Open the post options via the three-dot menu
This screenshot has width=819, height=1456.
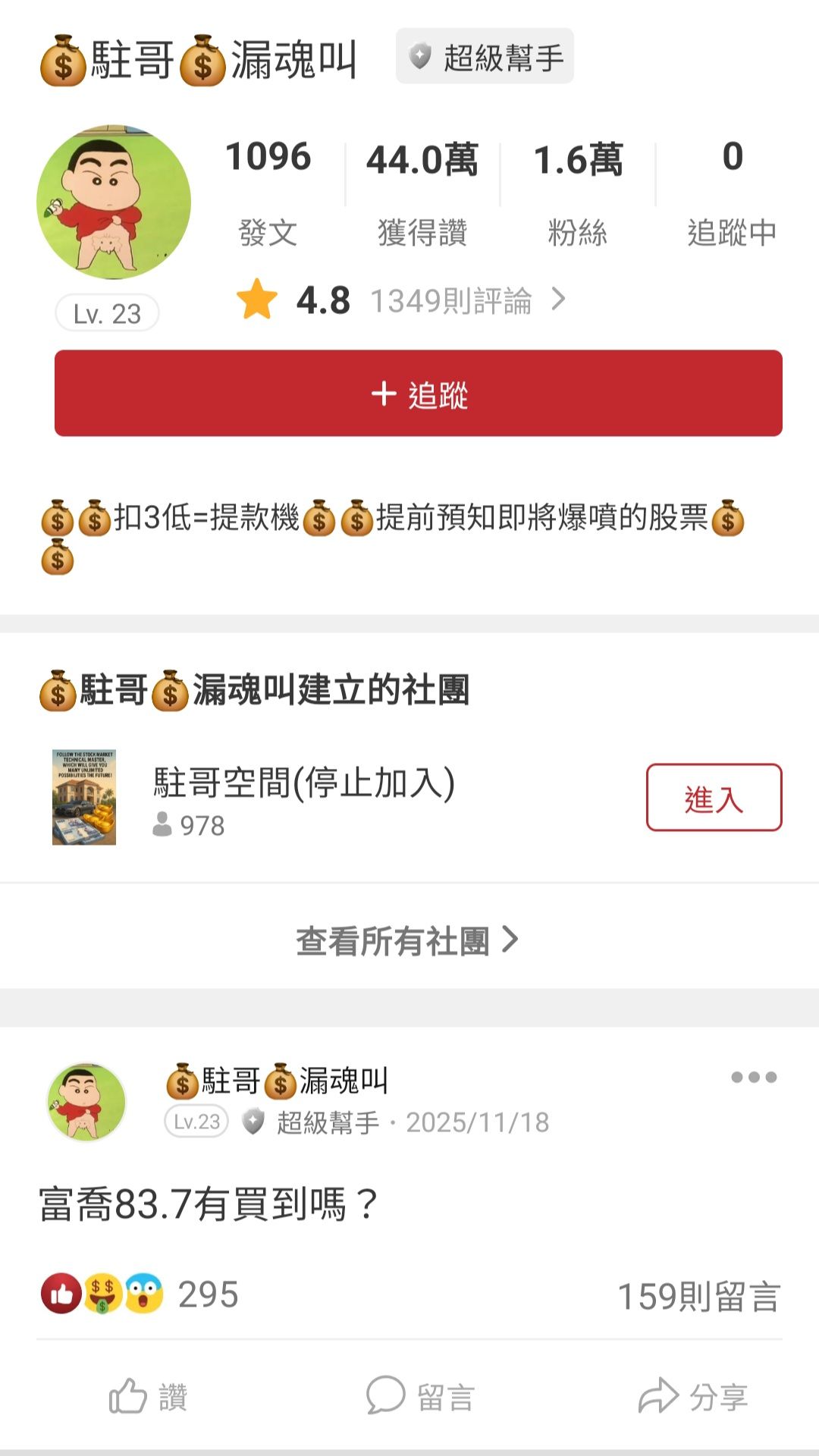click(755, 1077)
